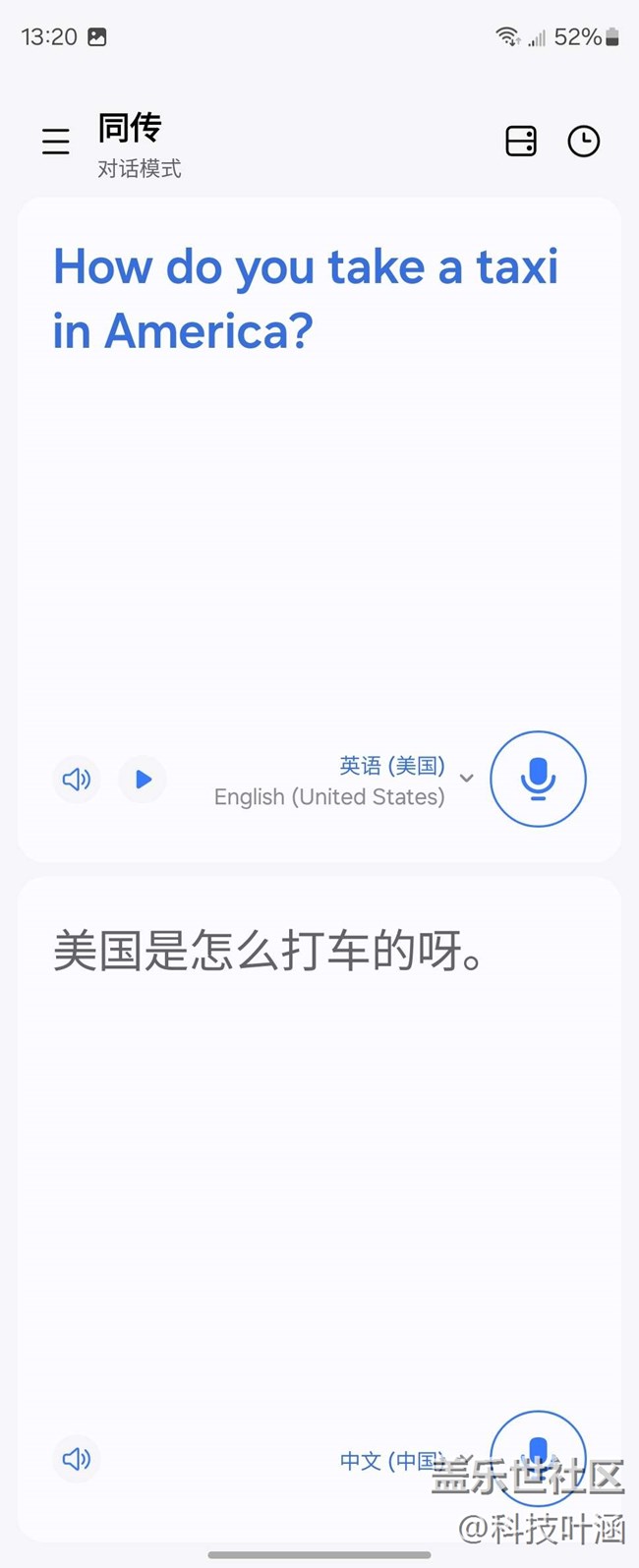Expand the English (United States) language dropdown
This screenshot has height=1568, width=639.
pyautogui.click(x=467, y=779)
